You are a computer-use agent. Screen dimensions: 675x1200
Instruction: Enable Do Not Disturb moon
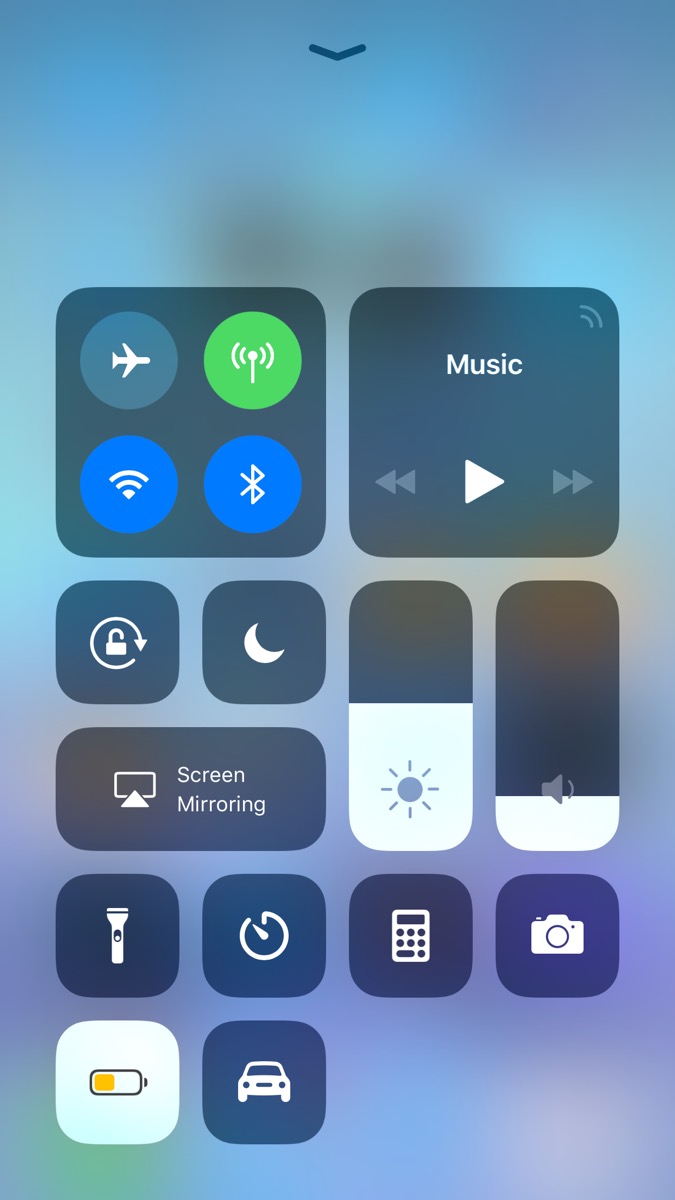tap(264, 642)
